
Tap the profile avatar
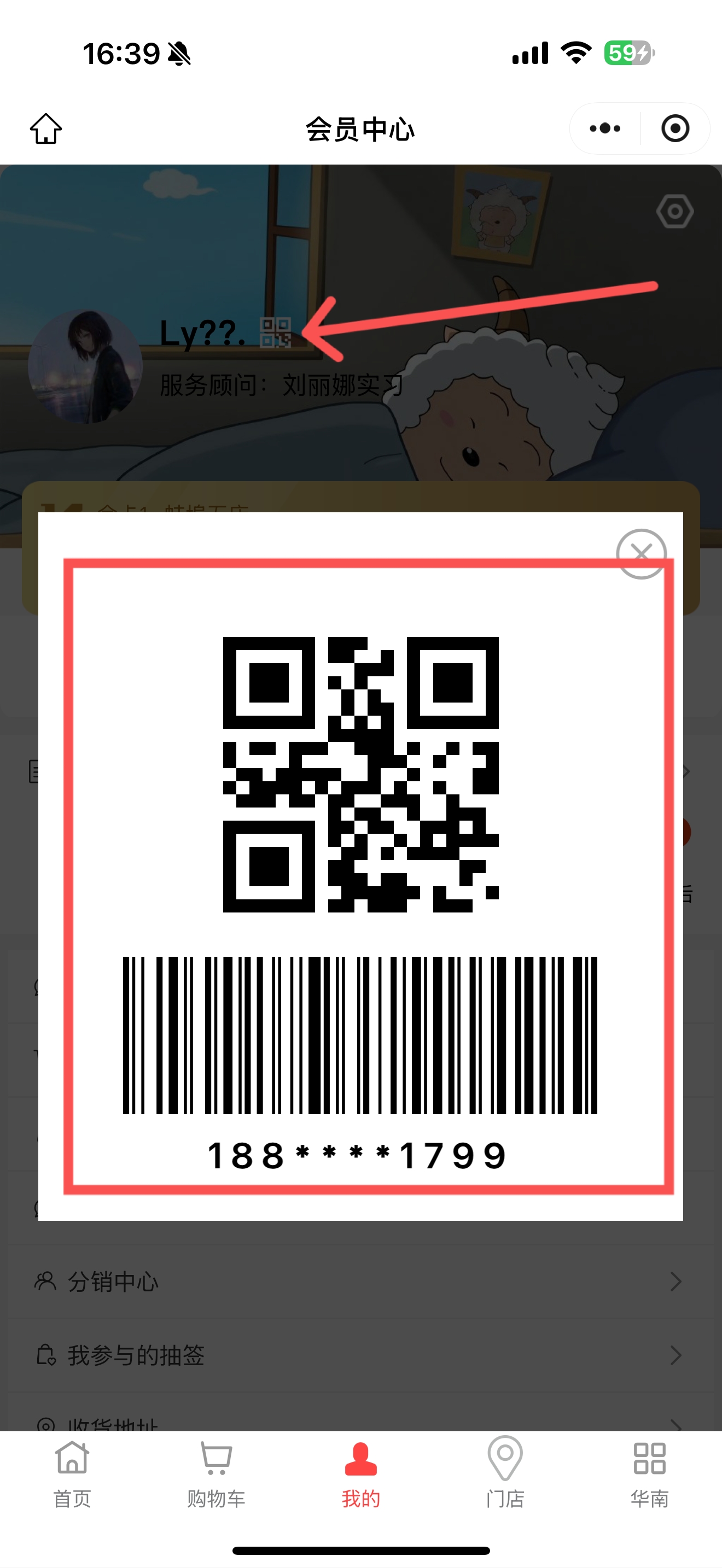click(85, 366)
